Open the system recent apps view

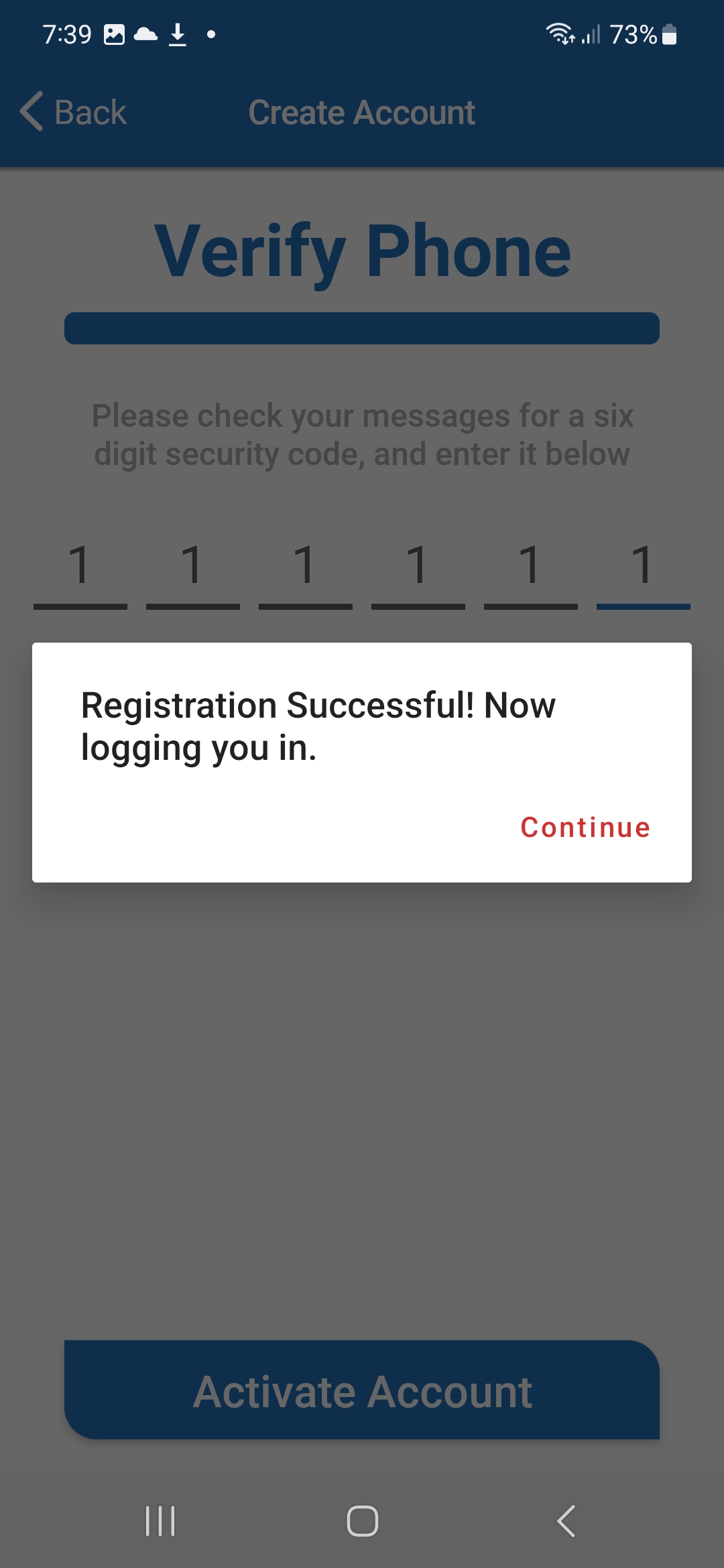click(x=160, y=1521)
